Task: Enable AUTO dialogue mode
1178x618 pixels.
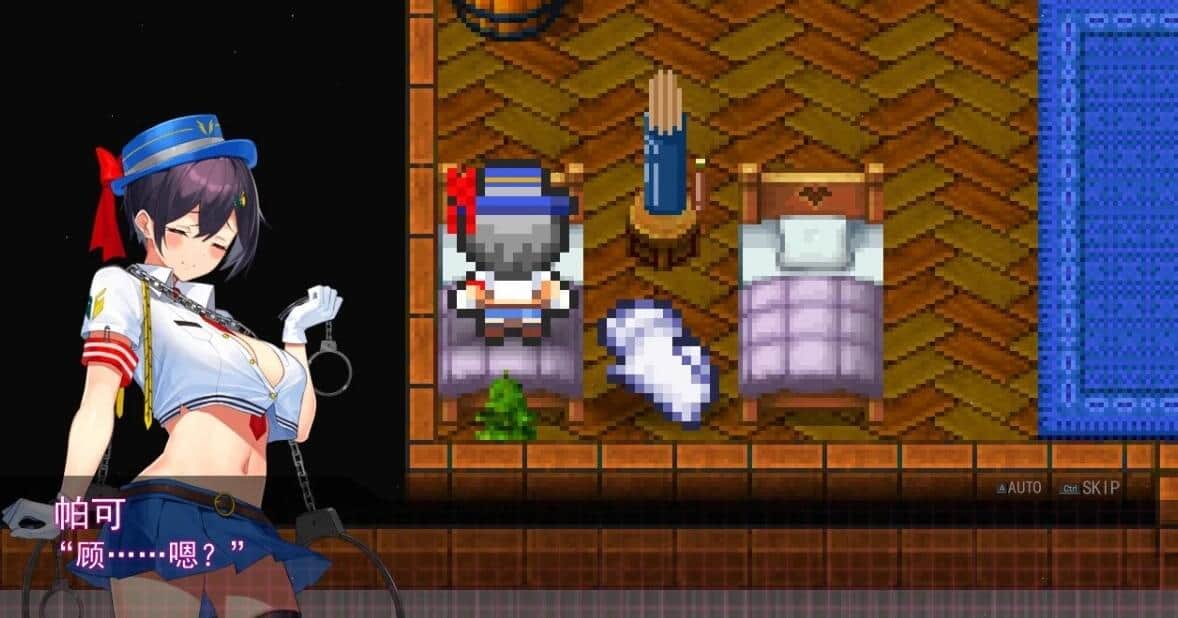Action: coord(1020,488)
